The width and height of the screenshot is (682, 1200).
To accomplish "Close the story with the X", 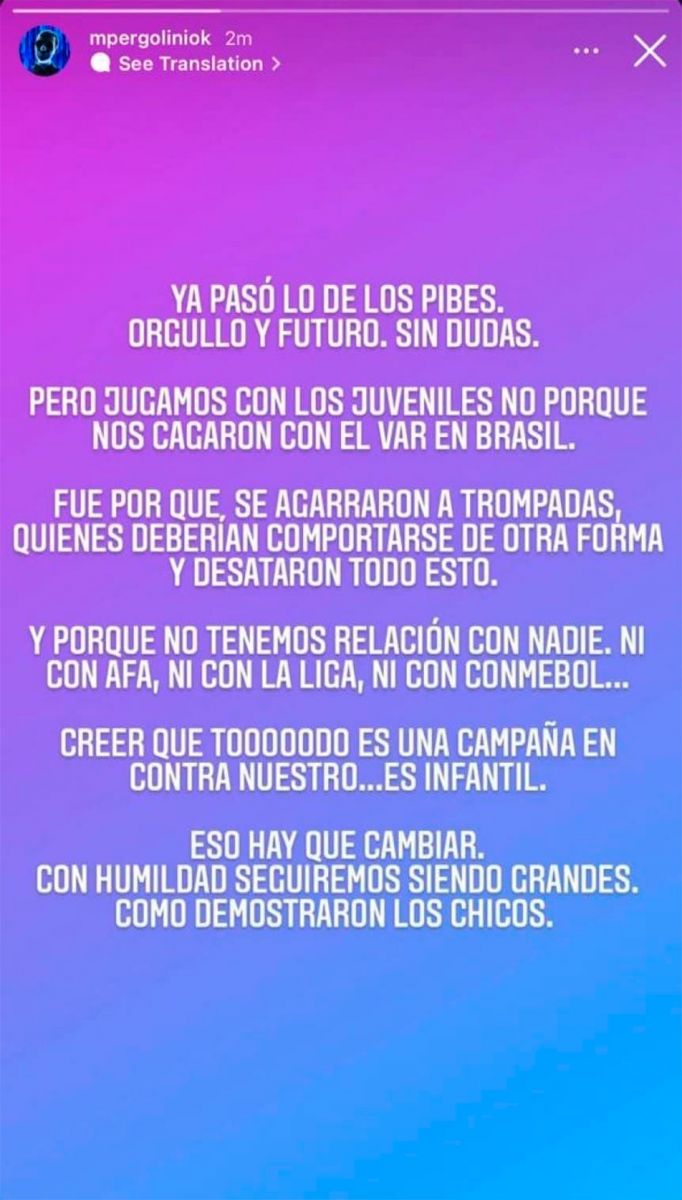I will (x=650, y=51).
